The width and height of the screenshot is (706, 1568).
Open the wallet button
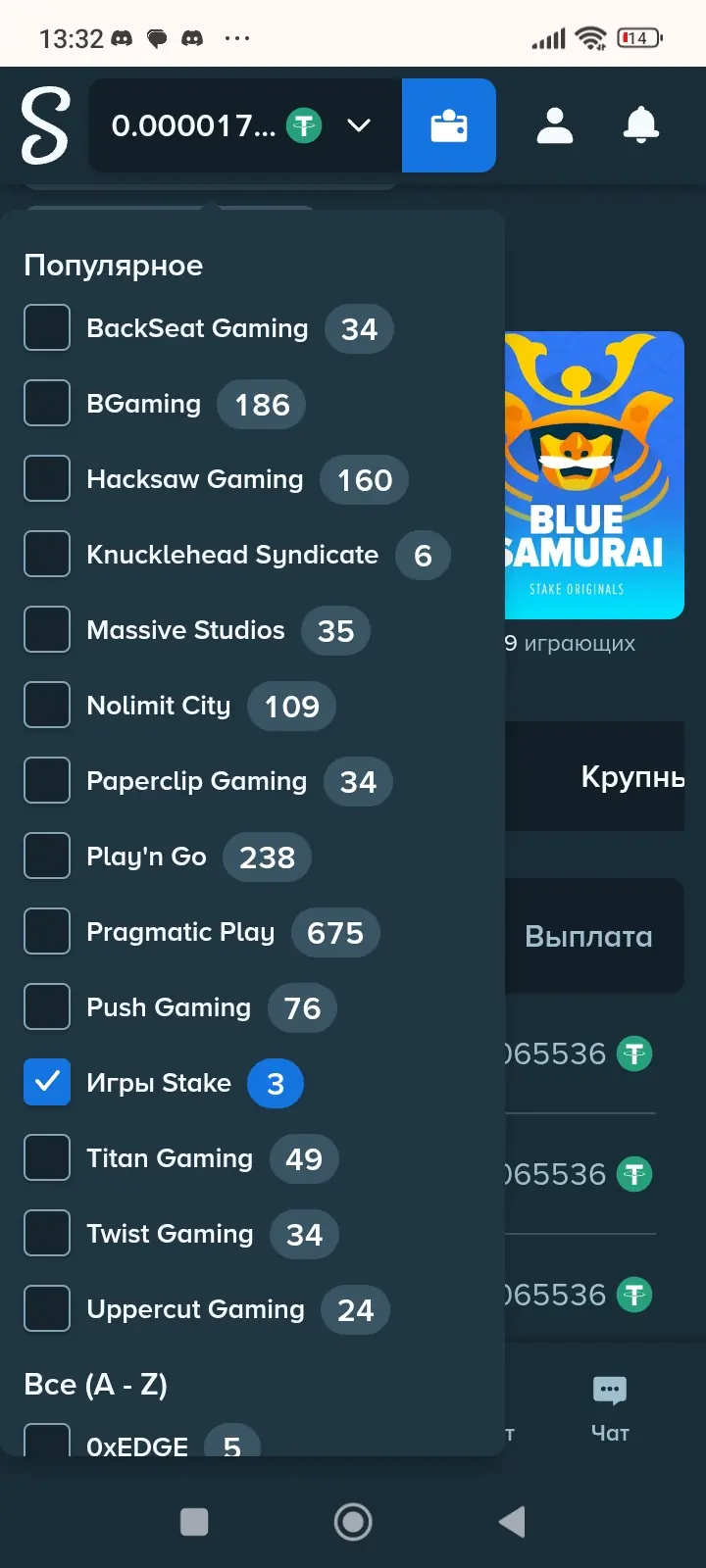[449, 125]
